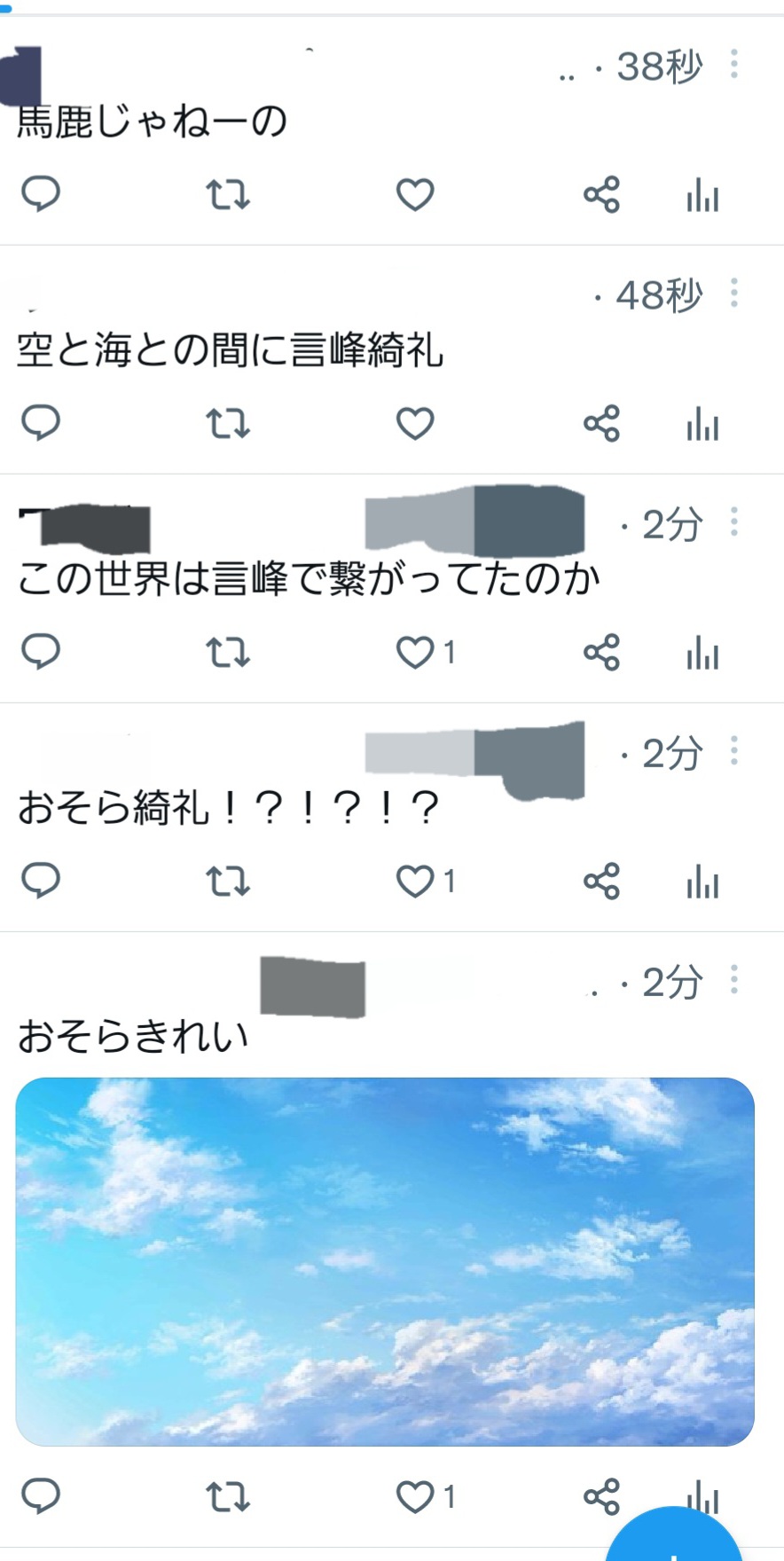The height and width of the screenshot is (1561, 784).
Task: Like the tweet 空と海との間に言峰綺礼
Action: [x=414, y=423]
